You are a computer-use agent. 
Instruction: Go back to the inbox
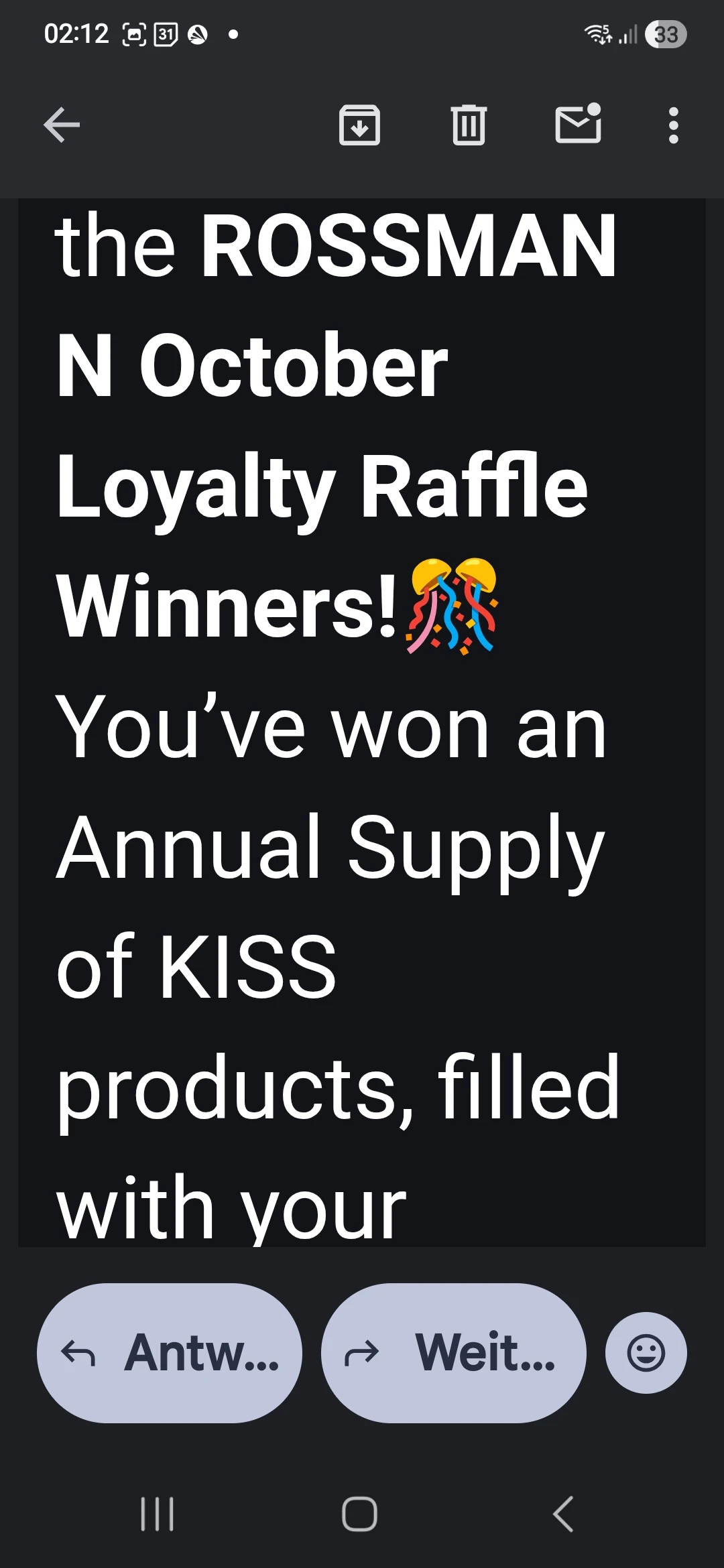tap(62, 125)
